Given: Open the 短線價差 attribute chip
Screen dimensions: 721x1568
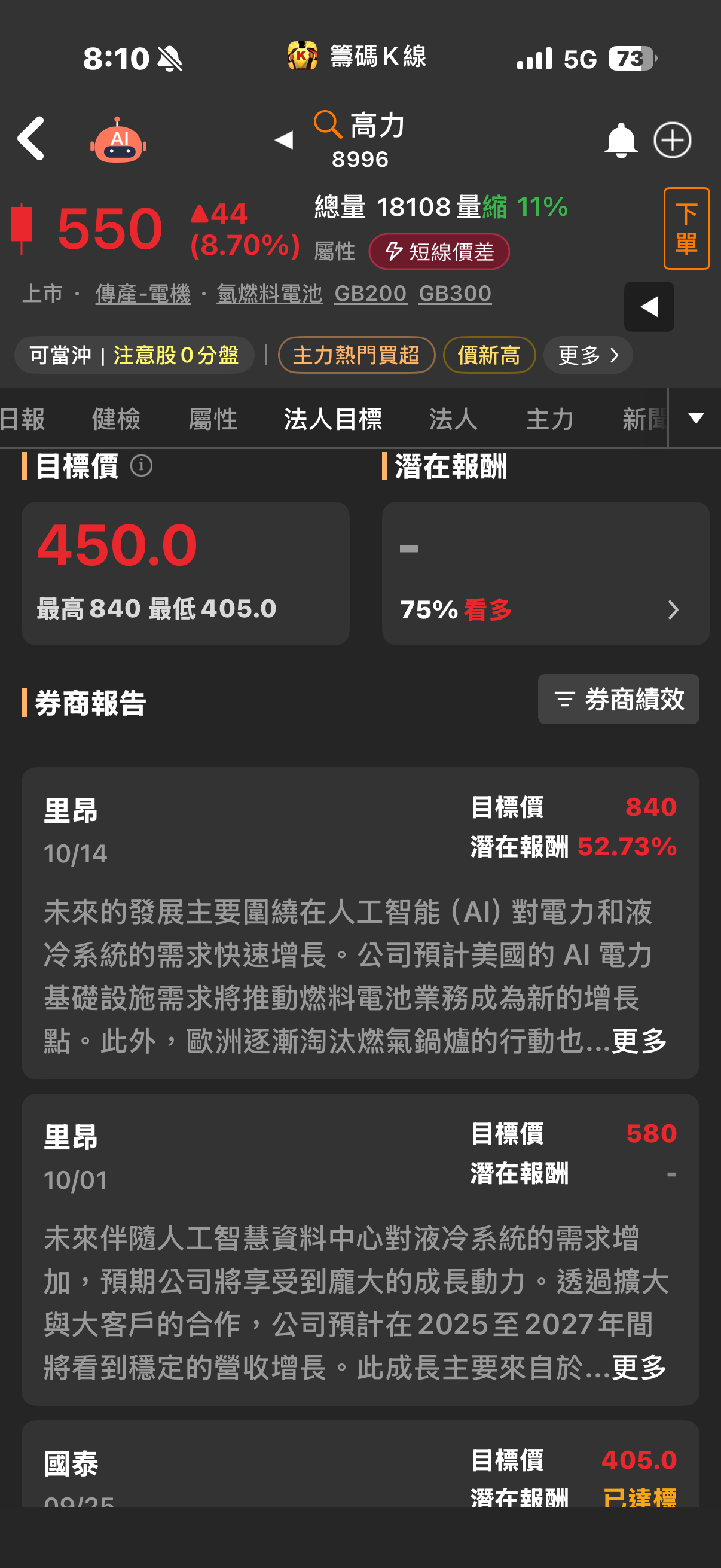Looking at the screenshot, I should pyautogui.click(x=439, y=251).
